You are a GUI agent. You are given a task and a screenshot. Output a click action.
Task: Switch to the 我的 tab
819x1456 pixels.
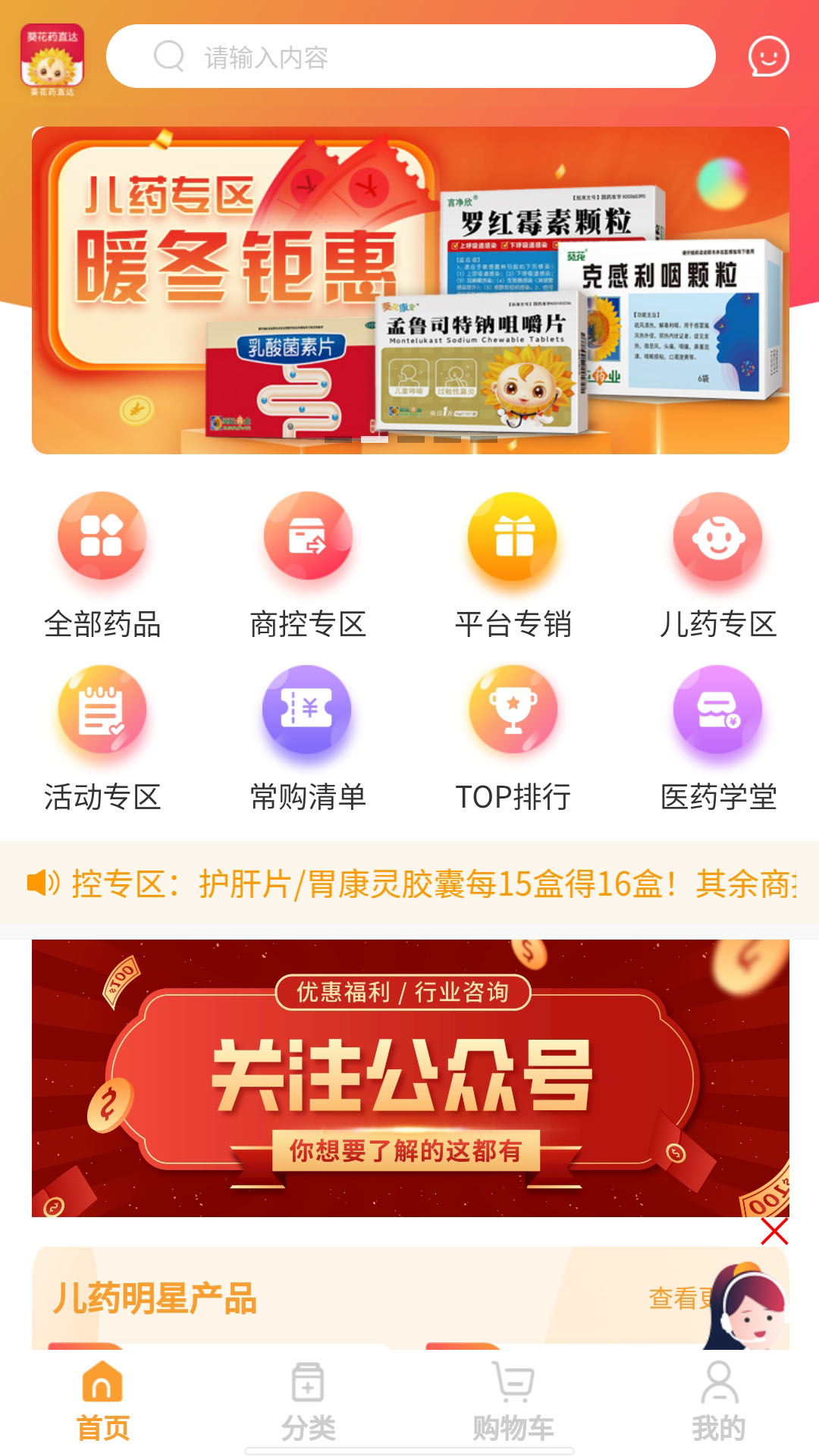pos(718,1402)
